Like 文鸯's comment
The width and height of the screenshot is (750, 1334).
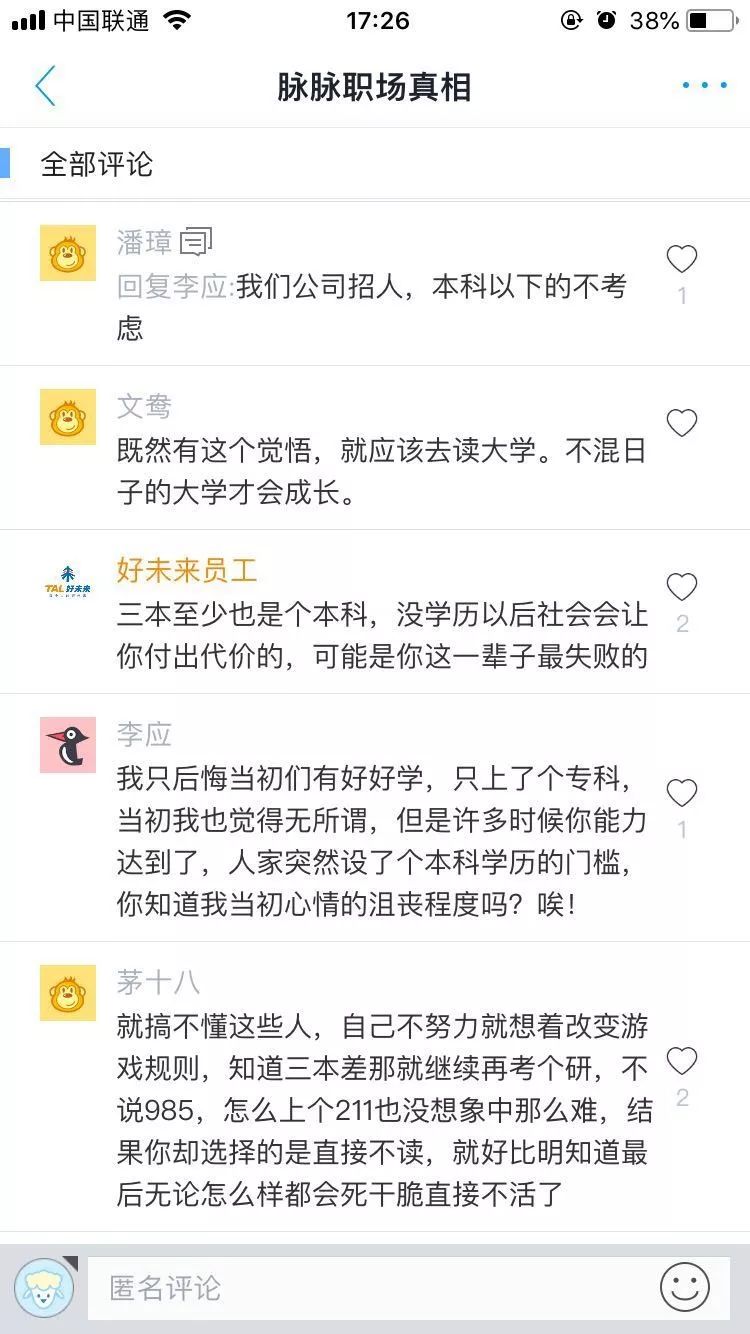(x=682, y=424)
